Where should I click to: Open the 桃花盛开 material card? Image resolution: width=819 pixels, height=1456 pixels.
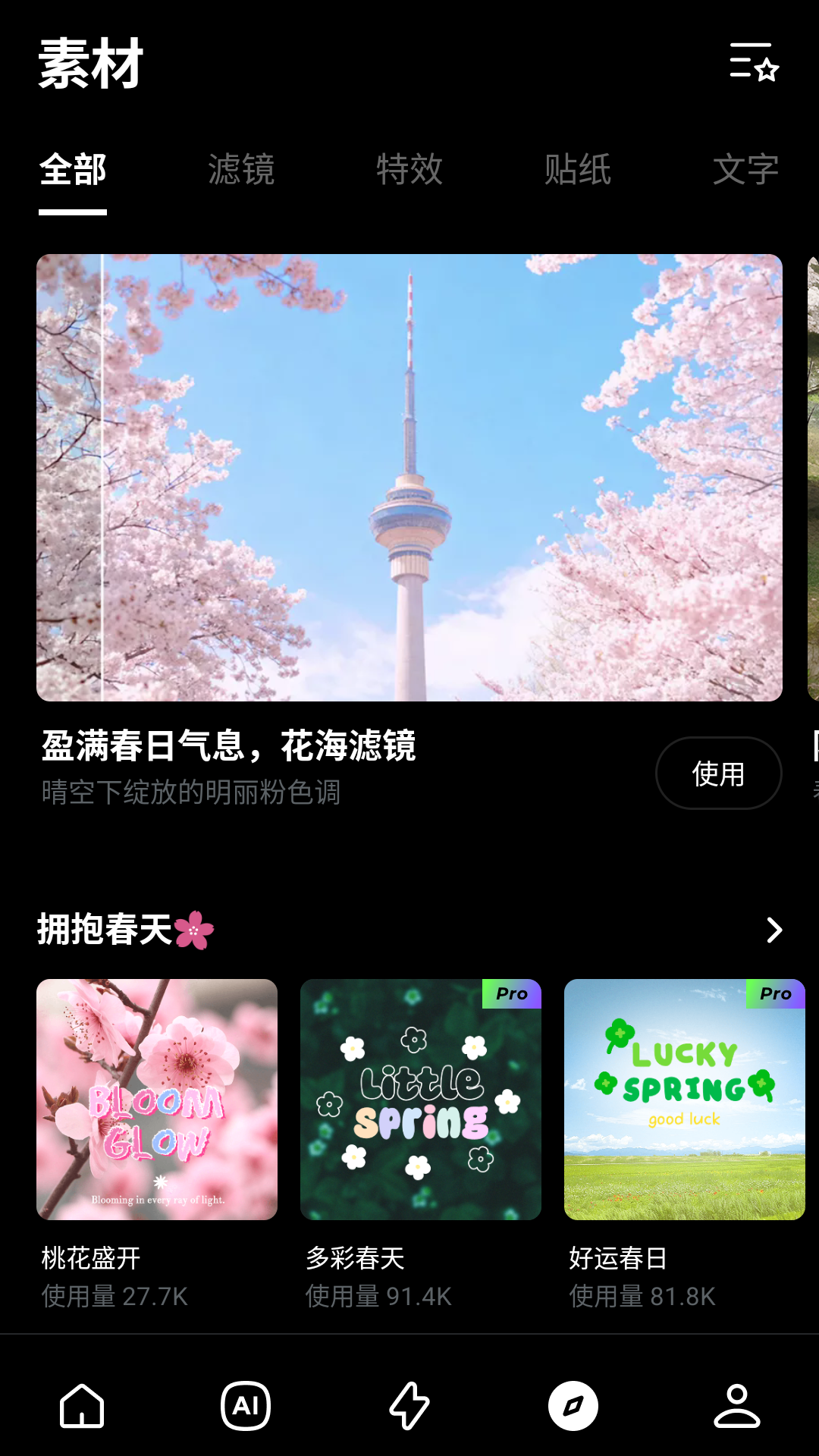click(x=157, y=1100)
